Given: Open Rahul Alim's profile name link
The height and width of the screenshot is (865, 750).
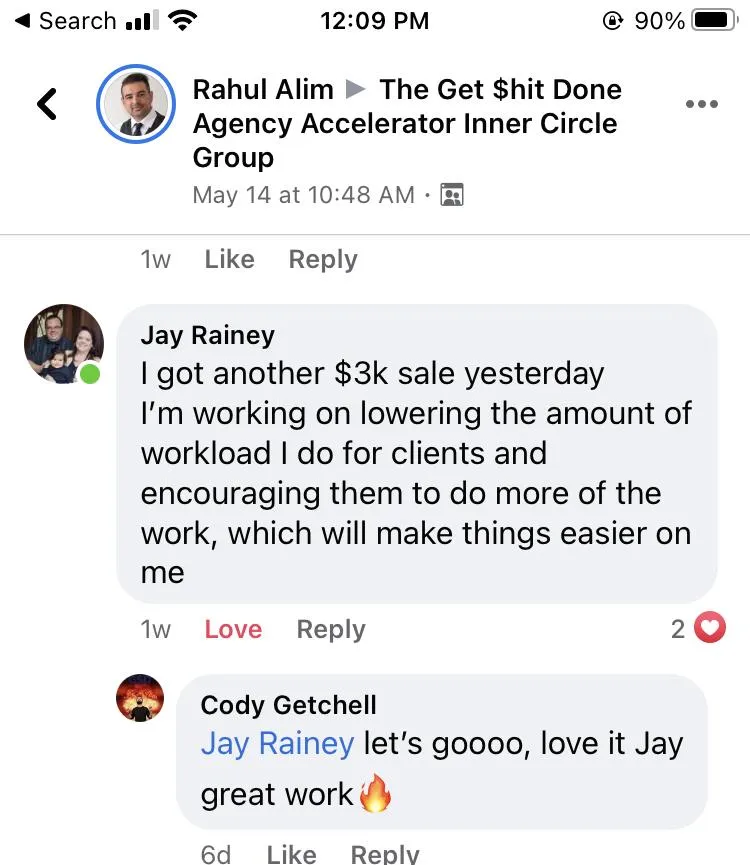Looking at the screenshot, I should point(263,89).
